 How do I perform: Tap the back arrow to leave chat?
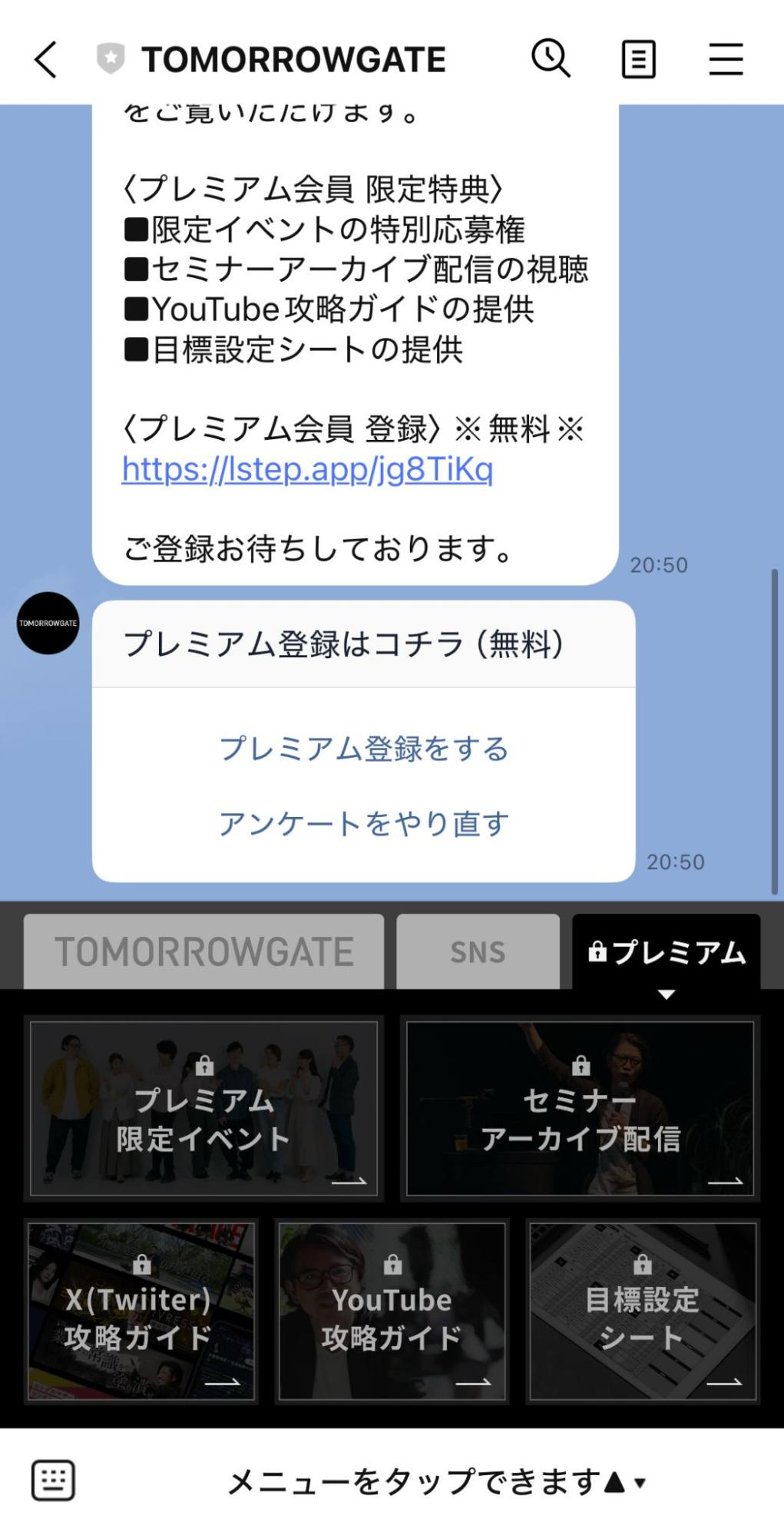45,59
